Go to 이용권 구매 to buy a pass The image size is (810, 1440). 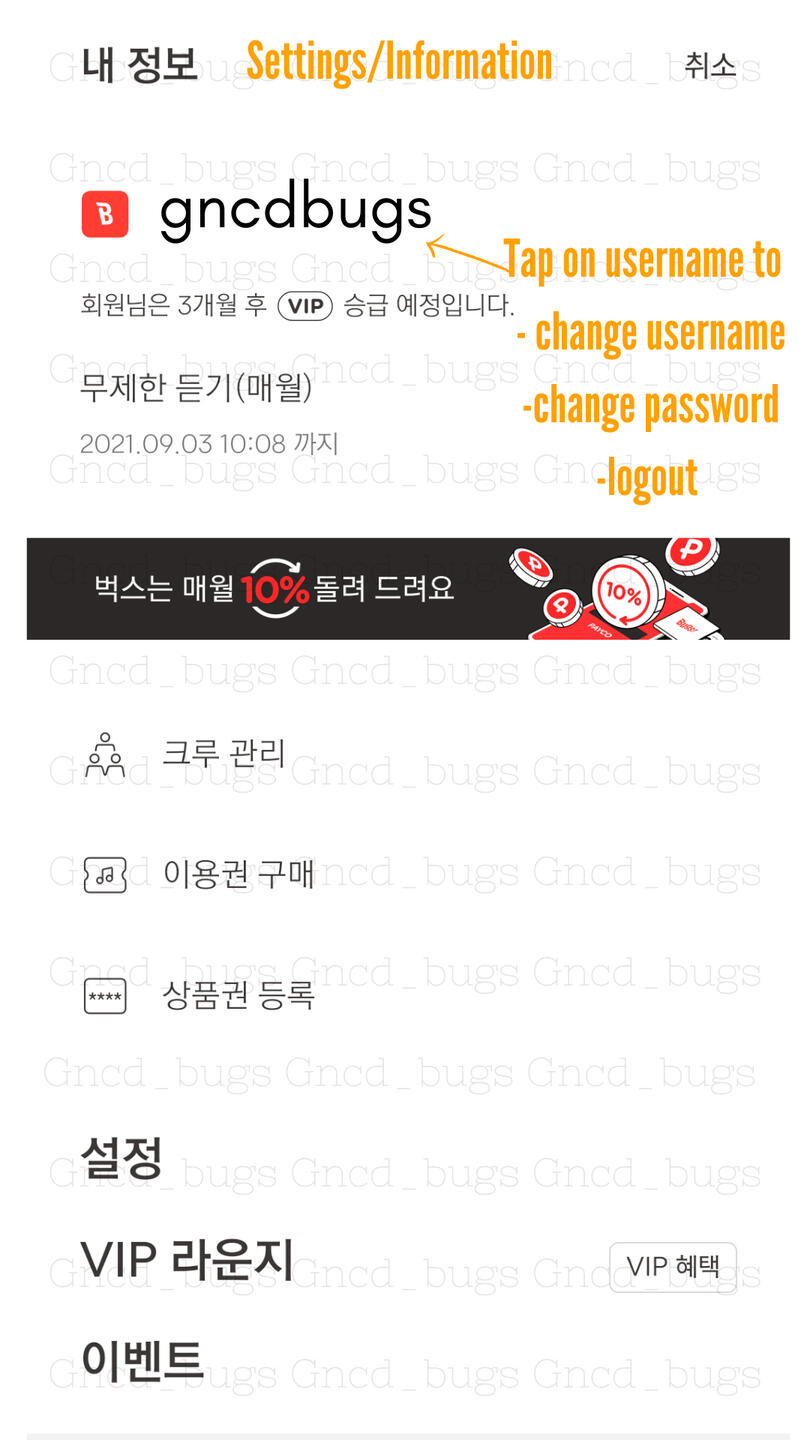click(x=238, y=874)
